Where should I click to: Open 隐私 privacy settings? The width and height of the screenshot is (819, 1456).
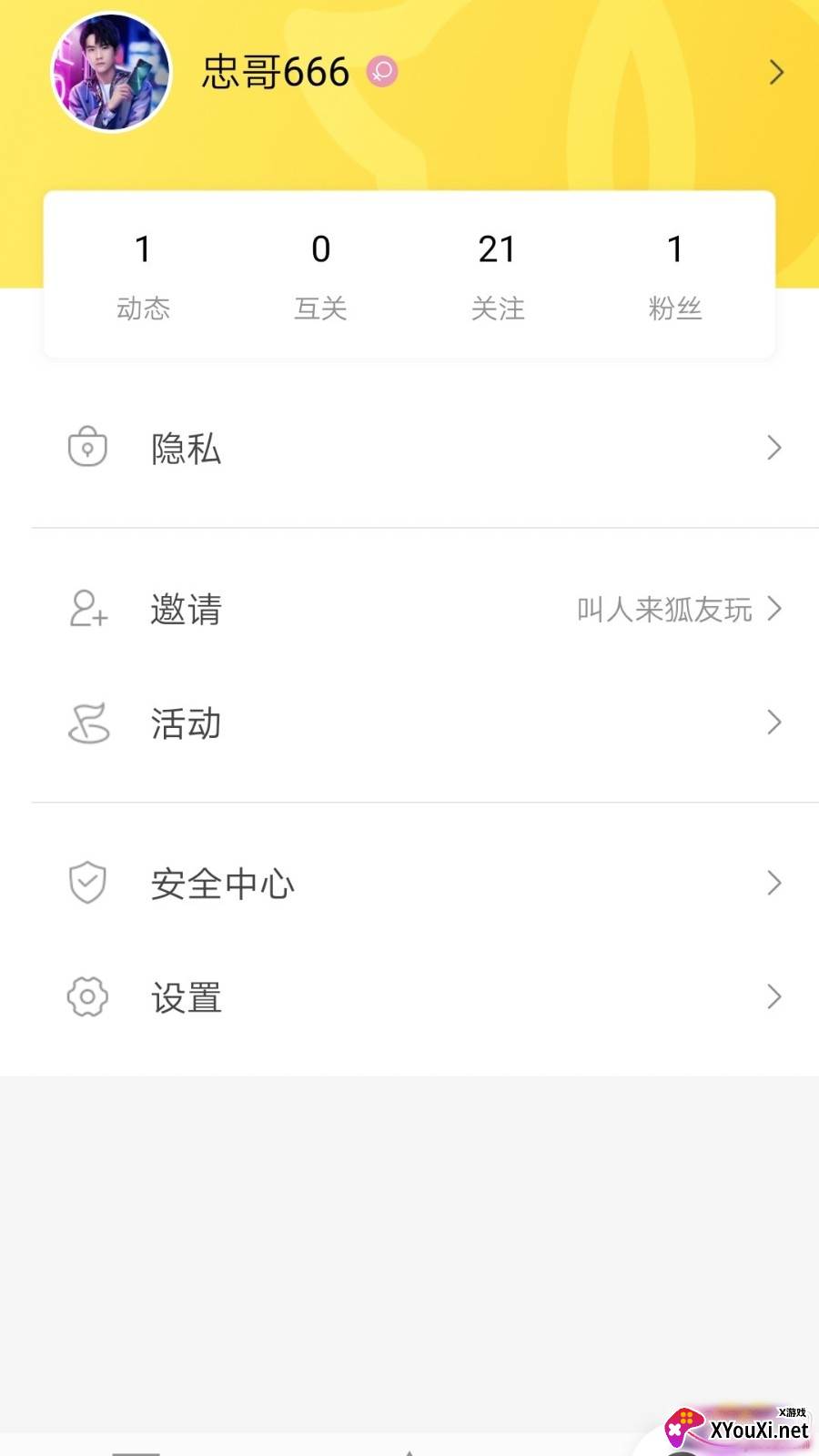pos(409,448)
